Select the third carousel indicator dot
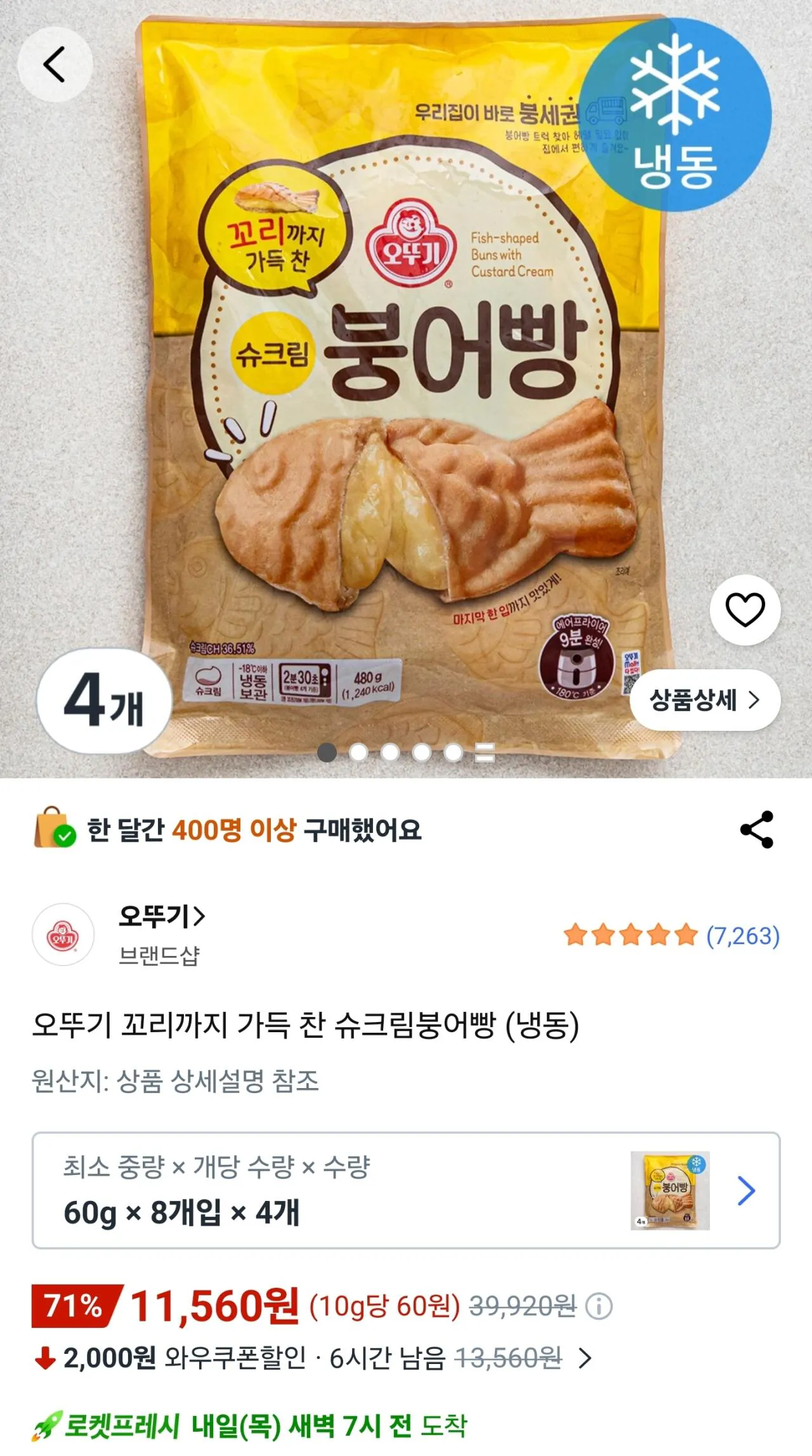Screen dimensions: 812x1456 pos(390,751)
